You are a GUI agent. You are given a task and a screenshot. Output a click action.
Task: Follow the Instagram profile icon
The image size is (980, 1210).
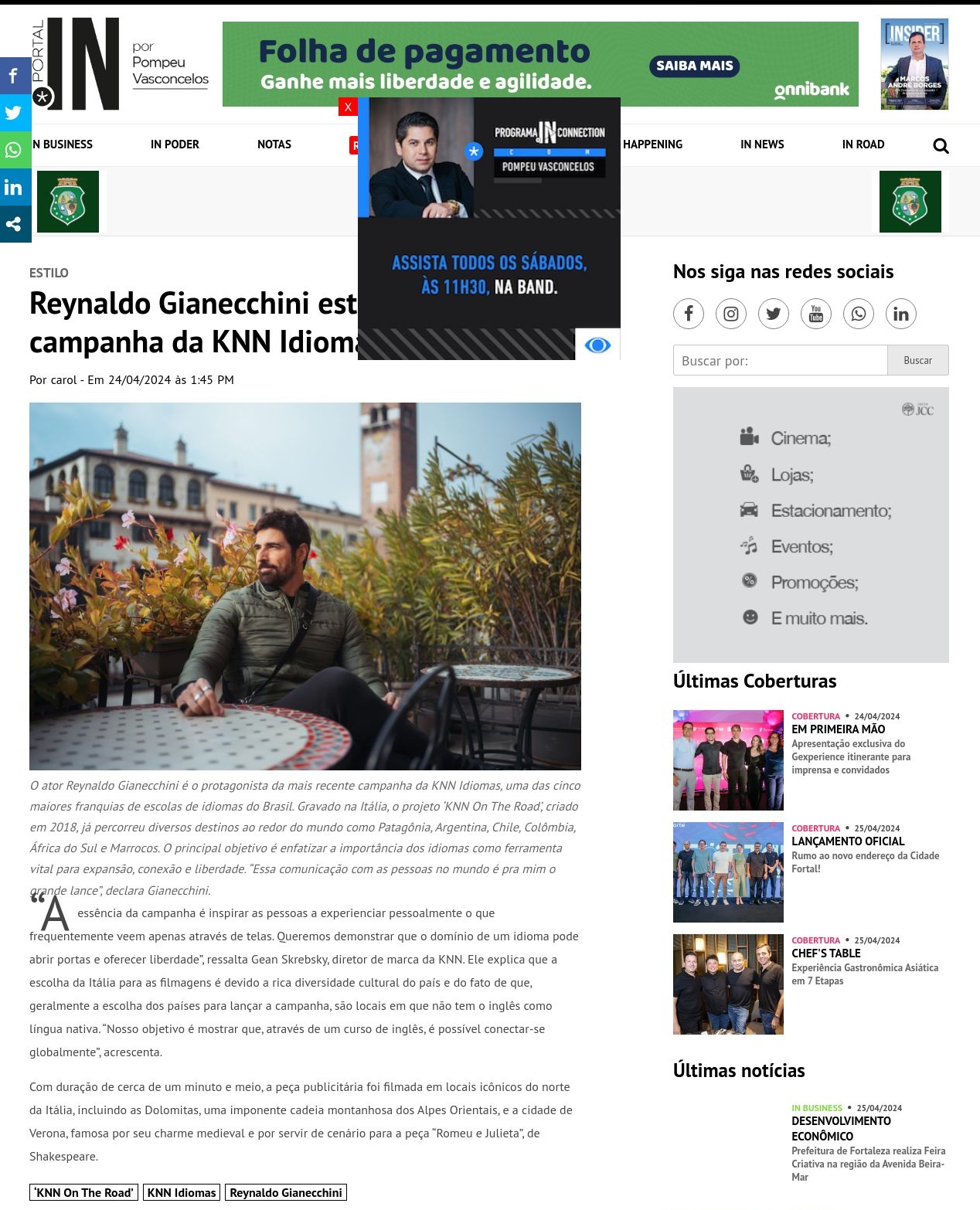[x=731, y=314]
